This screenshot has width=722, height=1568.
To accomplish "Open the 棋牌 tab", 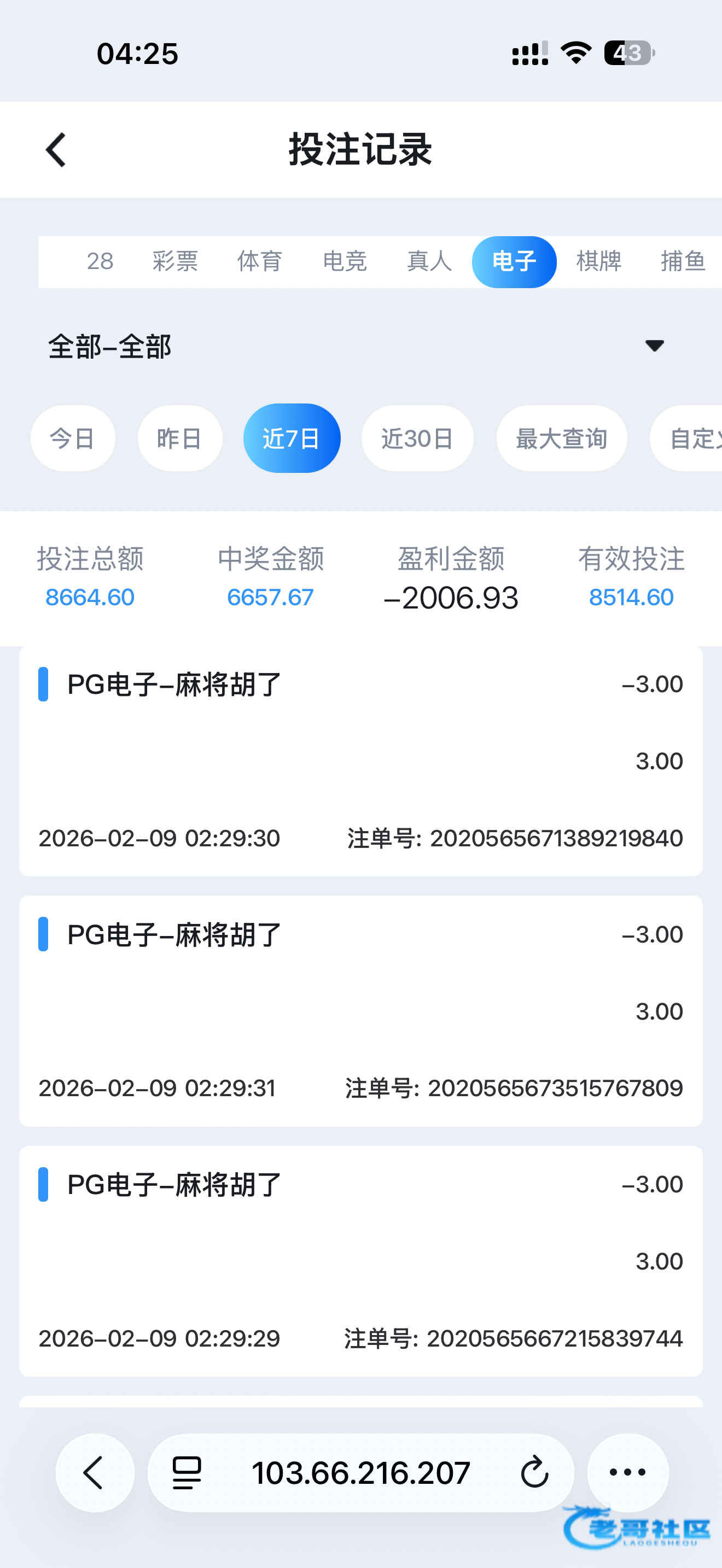I will coord(598,262).
